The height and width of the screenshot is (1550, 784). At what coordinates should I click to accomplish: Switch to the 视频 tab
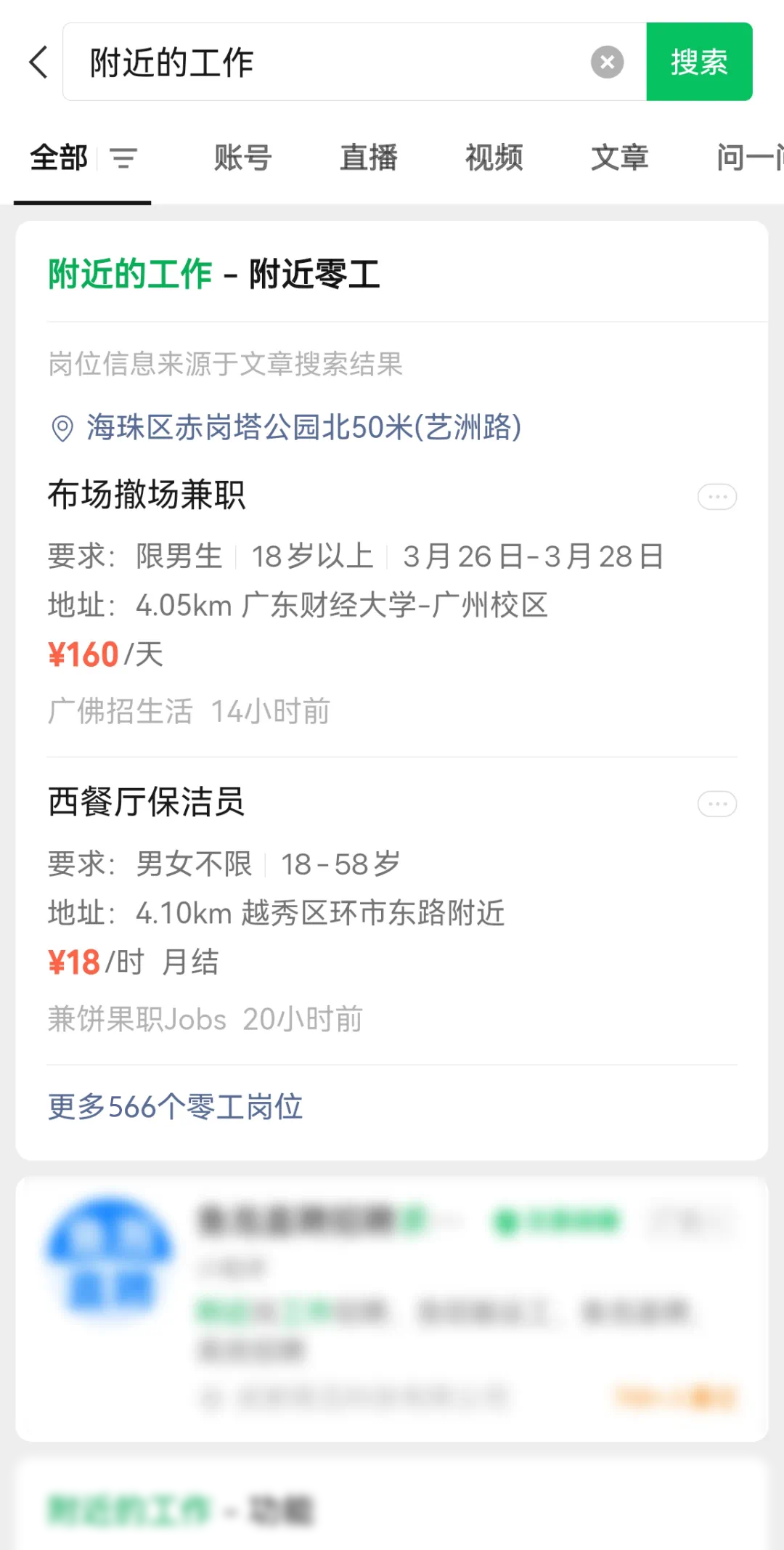pos(494,158)
